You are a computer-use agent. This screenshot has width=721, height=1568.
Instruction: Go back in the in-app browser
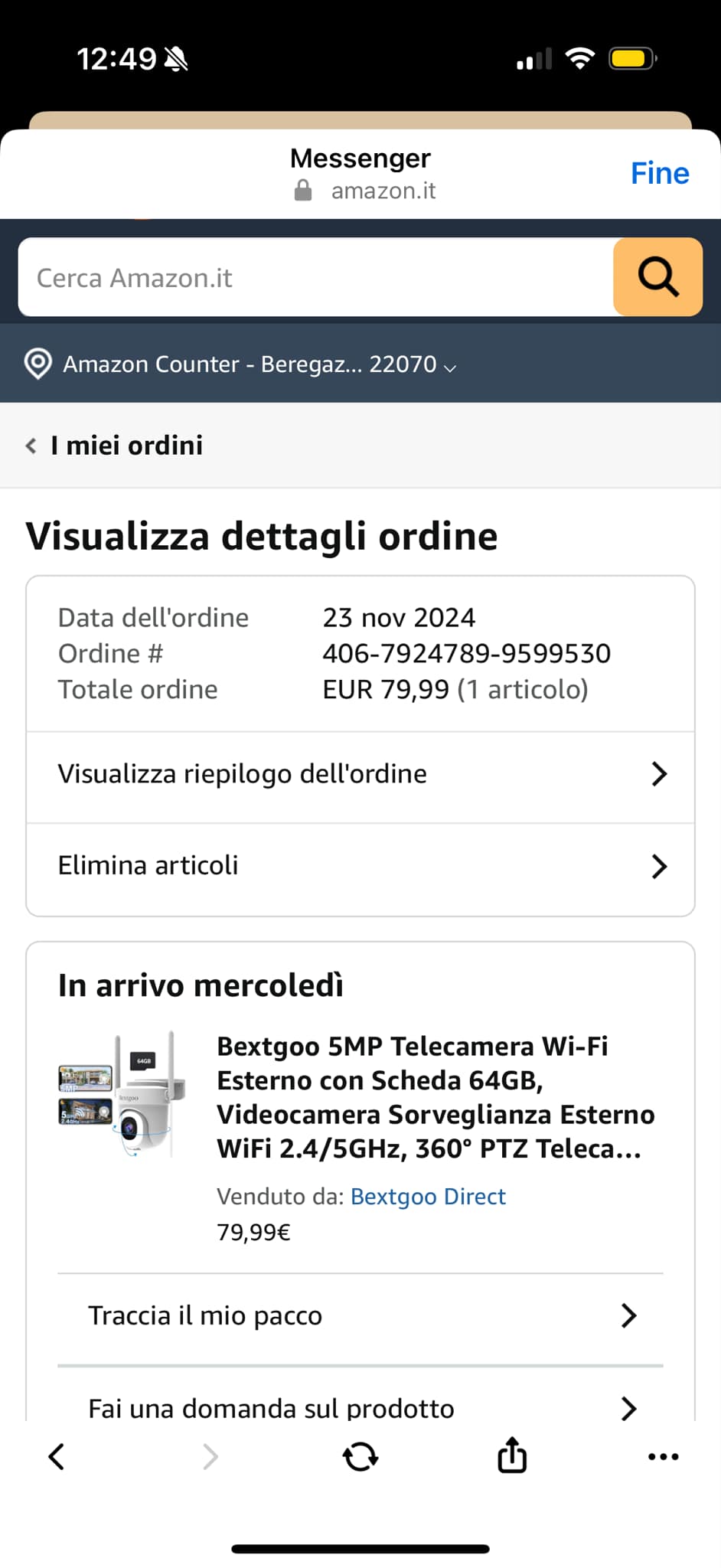(56, 1456)
